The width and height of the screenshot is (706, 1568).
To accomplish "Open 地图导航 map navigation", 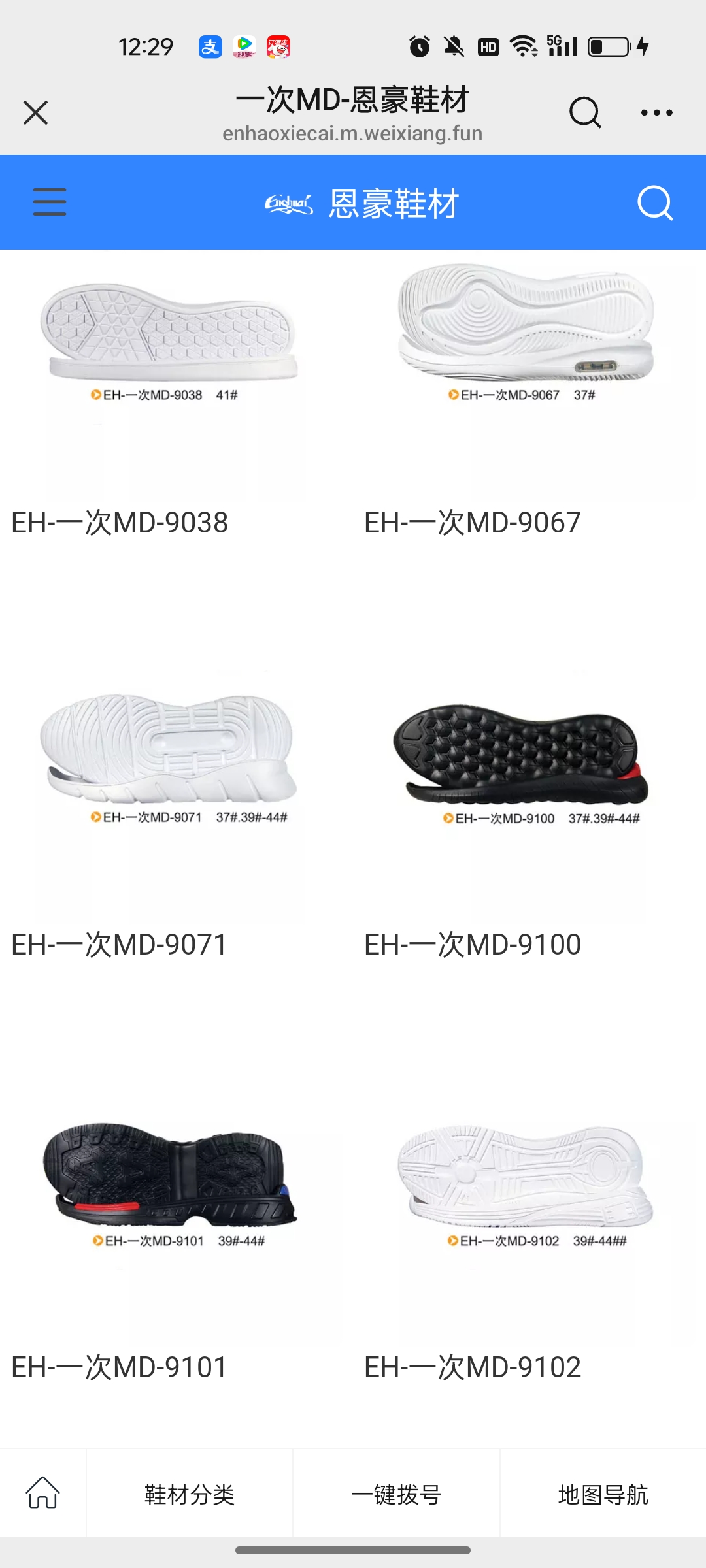I will [603, 1494].
